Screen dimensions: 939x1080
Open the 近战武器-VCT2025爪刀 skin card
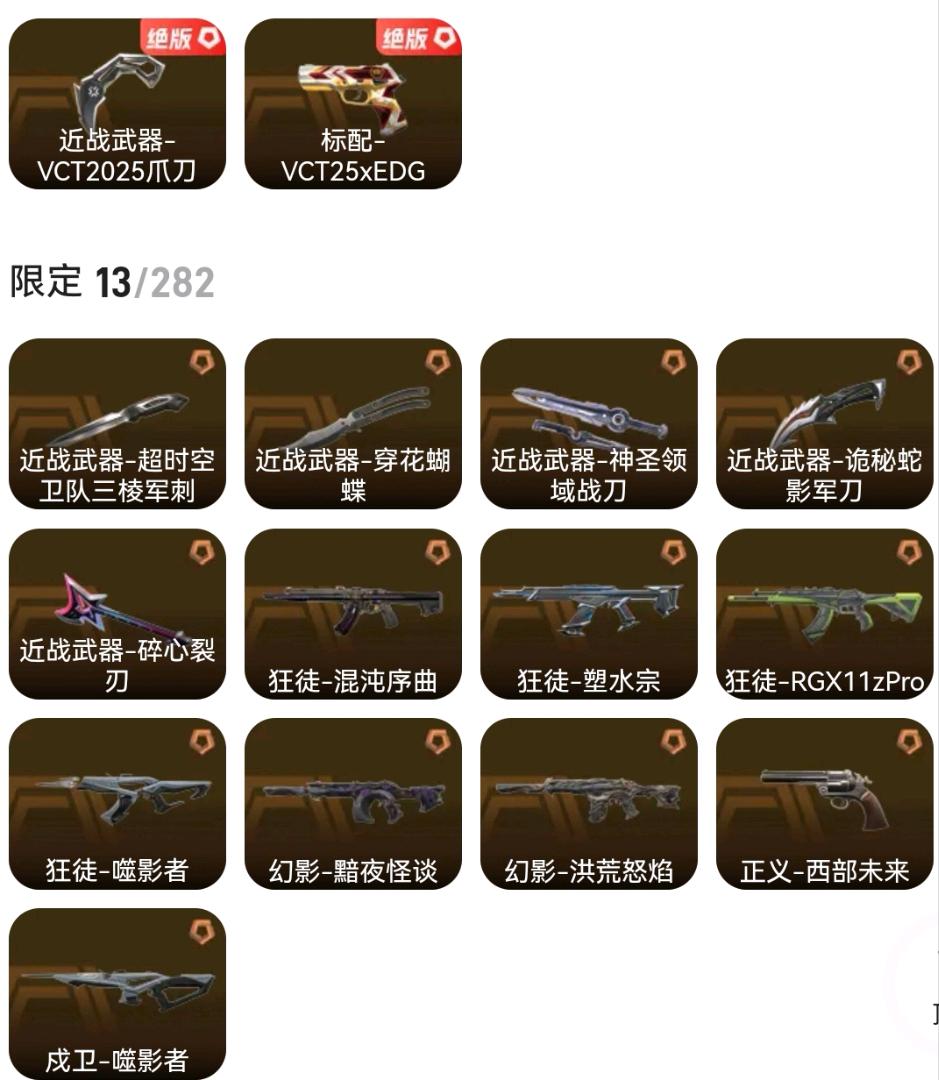(117, 104)
